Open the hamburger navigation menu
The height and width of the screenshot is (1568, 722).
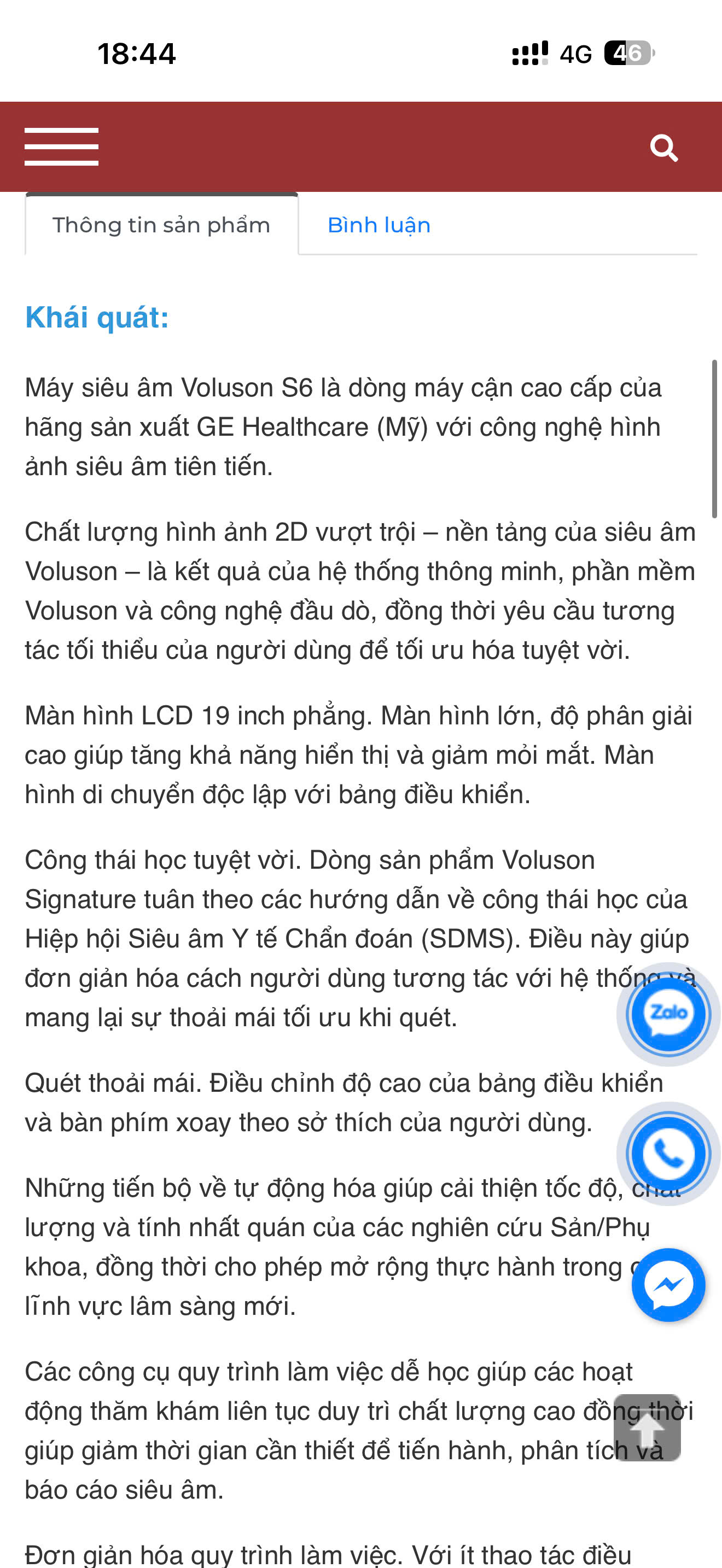point(61,146)
